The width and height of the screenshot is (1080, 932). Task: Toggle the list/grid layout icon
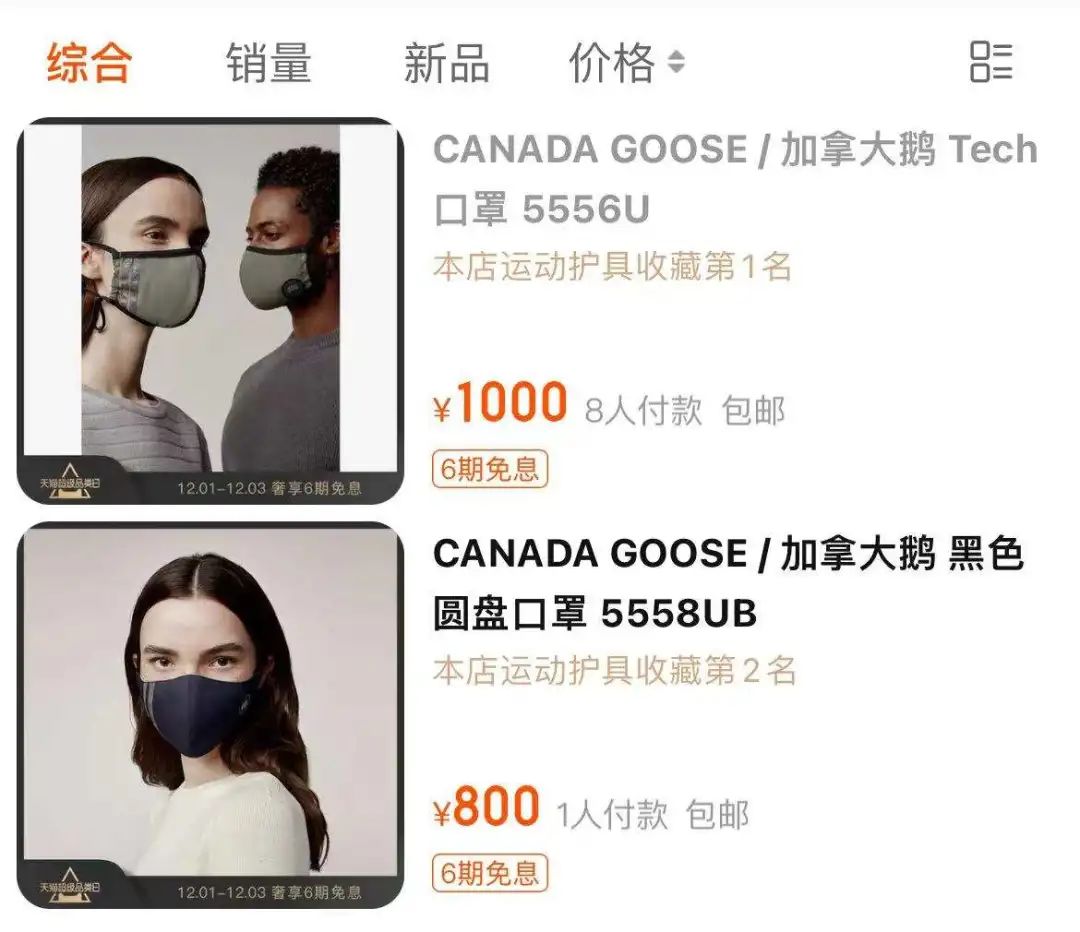(991, 62)
